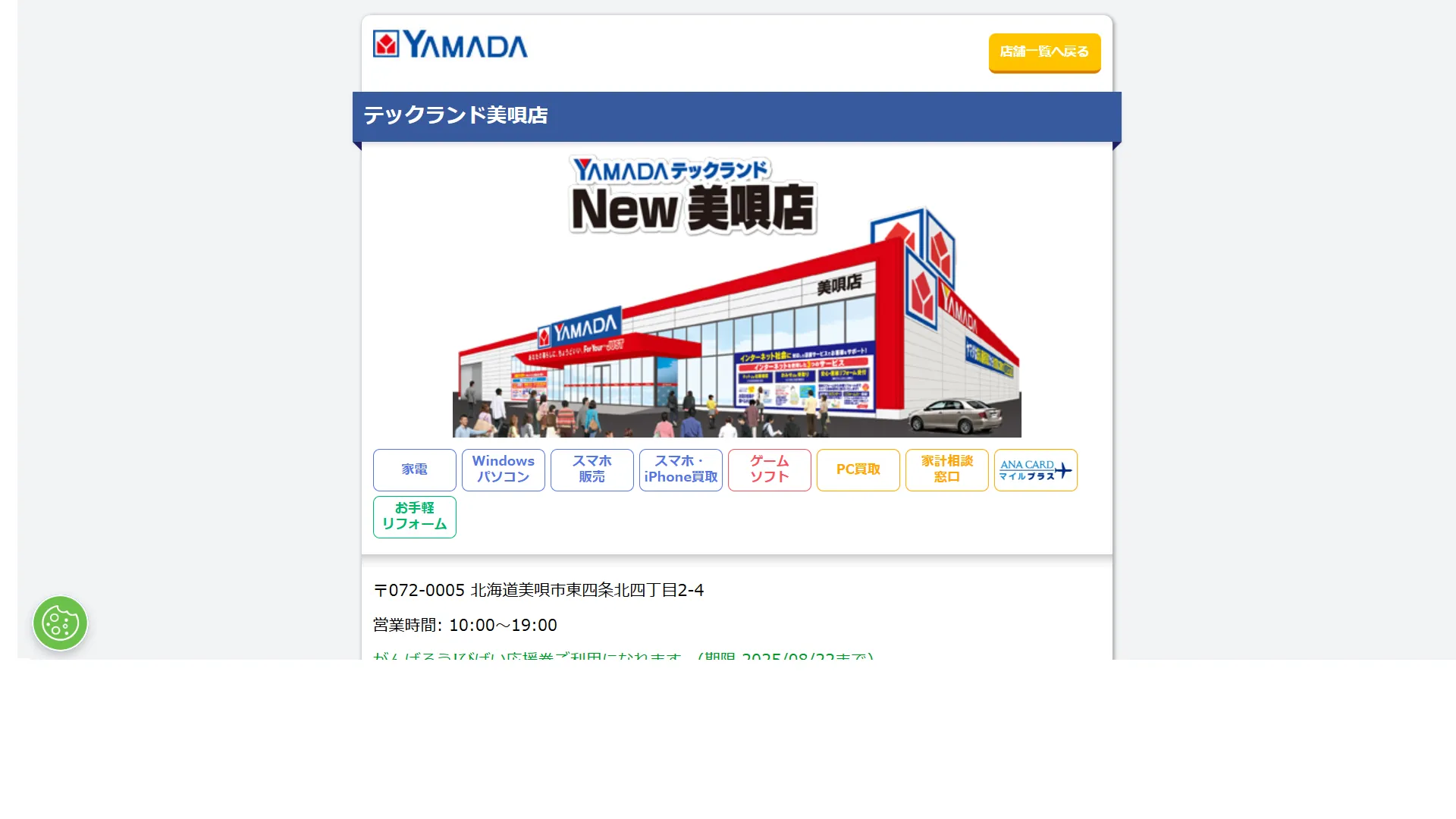This screenshot has height=819, width=1456.
Task: Tap the スマホ販売 chip
Action: point(591,469)
